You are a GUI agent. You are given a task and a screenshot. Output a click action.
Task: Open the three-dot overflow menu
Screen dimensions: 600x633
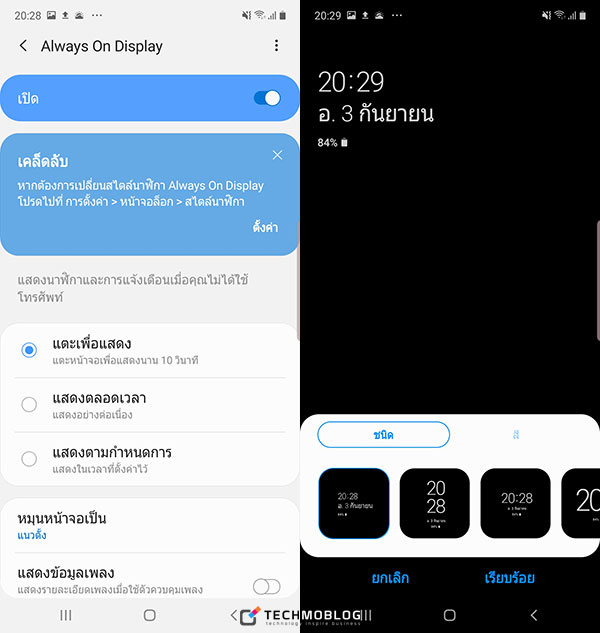[277, 46]
